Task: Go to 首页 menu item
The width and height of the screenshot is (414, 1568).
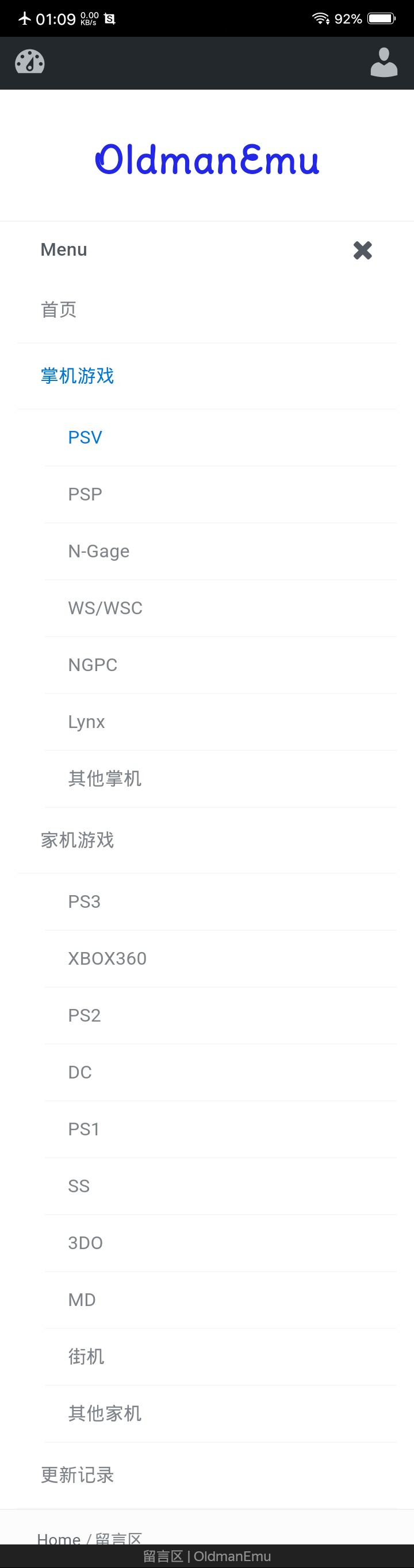Action: 59,310
